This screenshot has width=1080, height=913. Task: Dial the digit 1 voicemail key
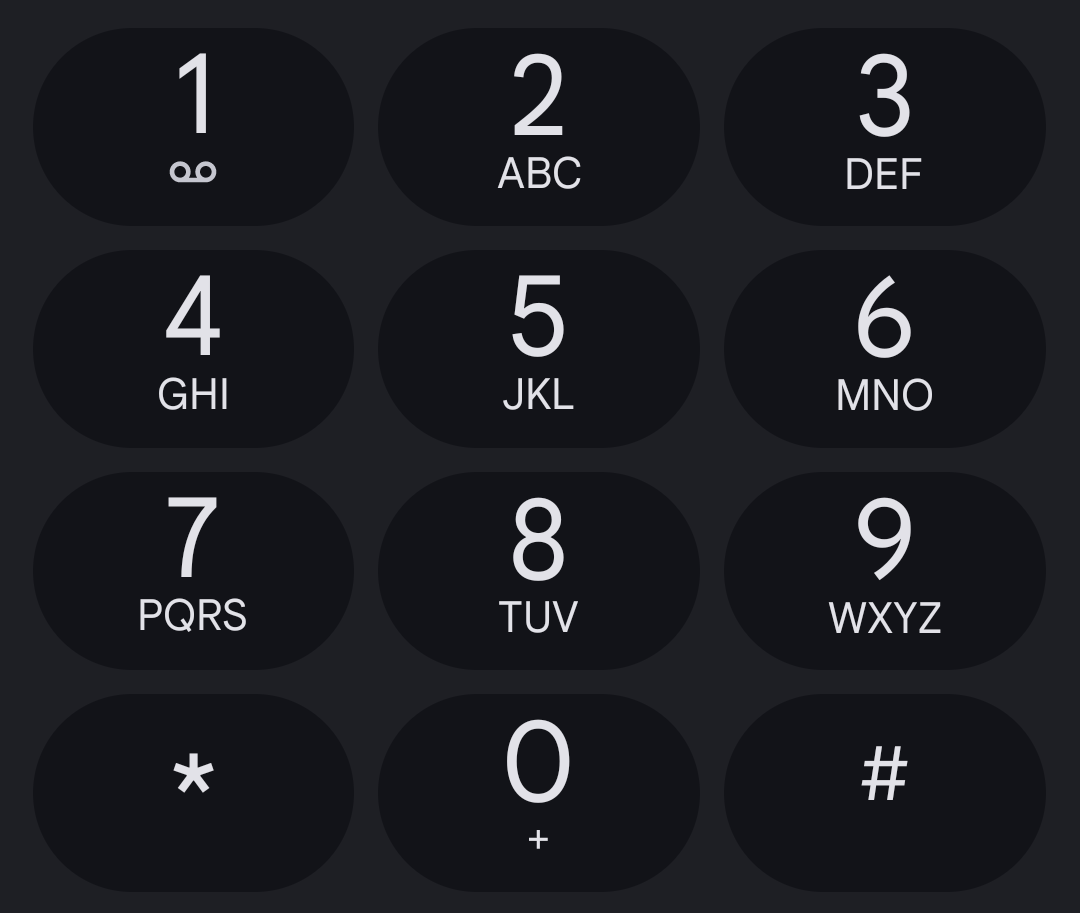tap(193, 127)
